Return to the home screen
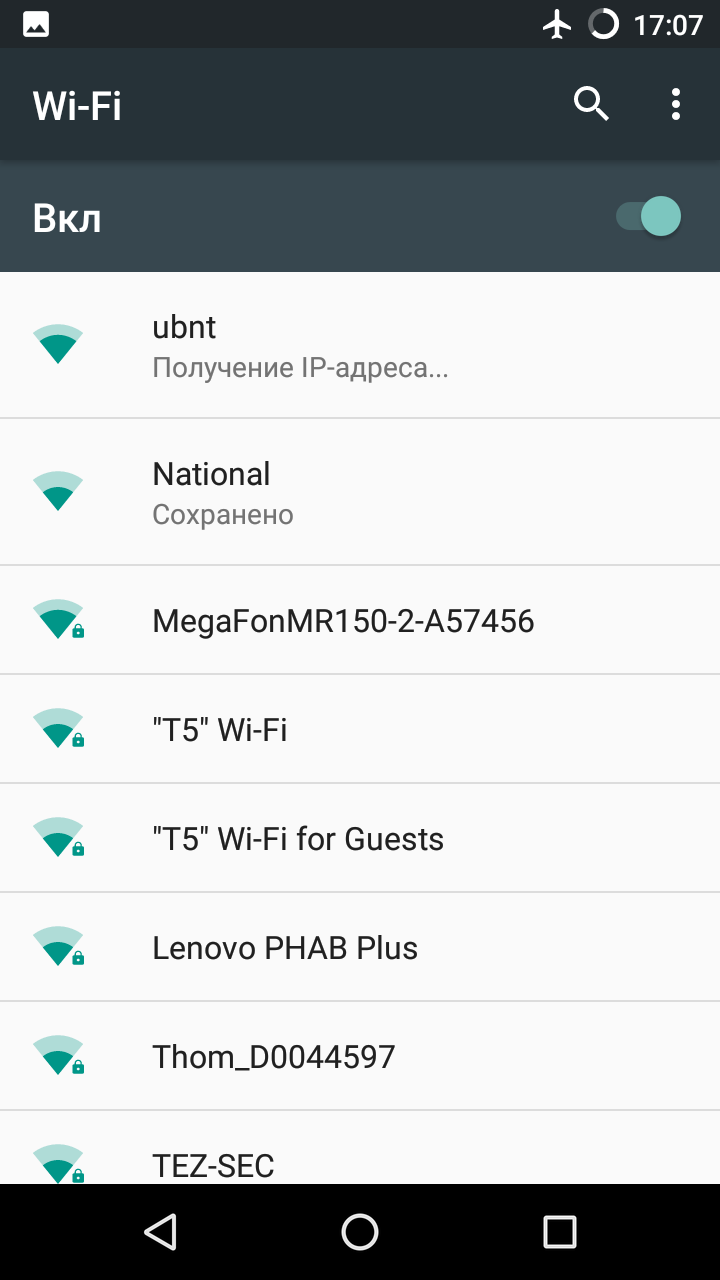The width and height of the screenshot is (720, 1280). [360, 1232]
